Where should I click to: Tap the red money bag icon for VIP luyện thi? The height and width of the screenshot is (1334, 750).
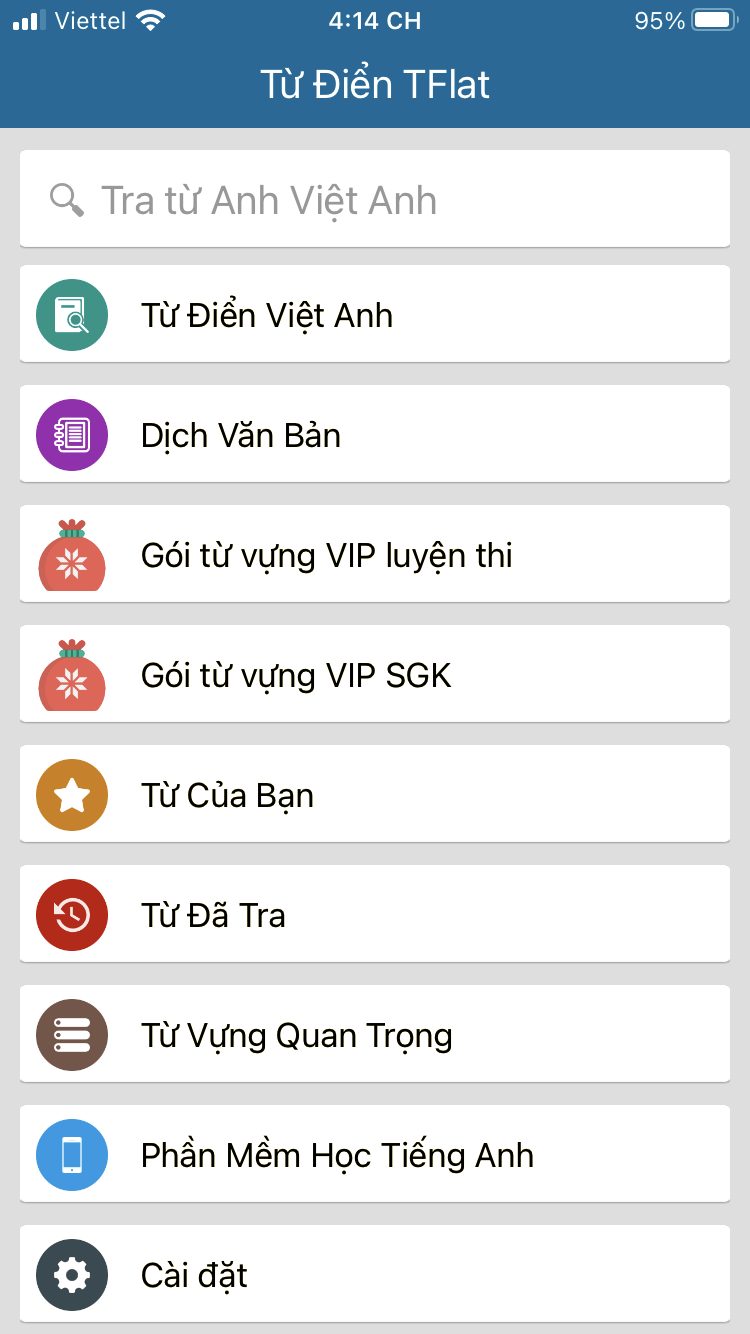pyautogui.click(x=71, y=554)
